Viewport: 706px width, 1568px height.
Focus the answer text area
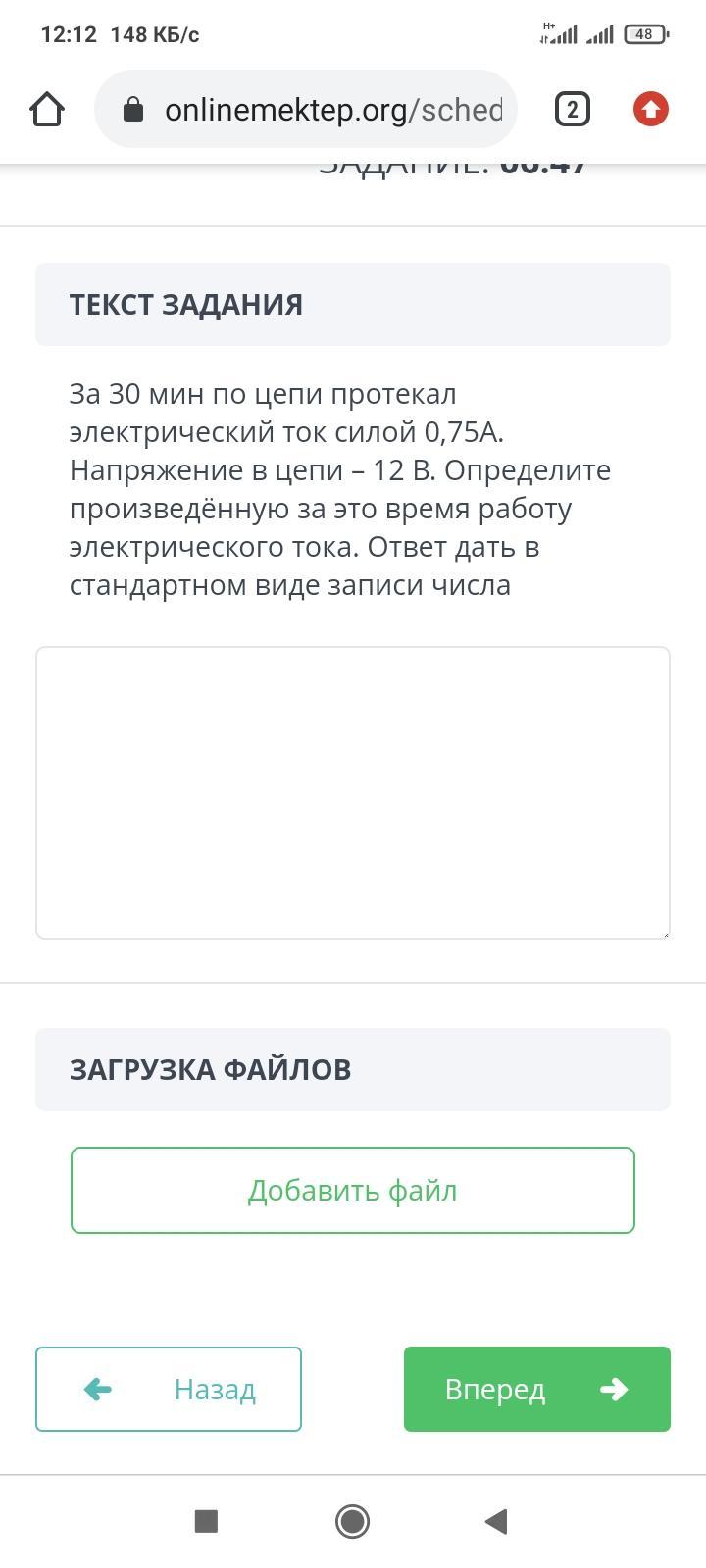point(353,793)
